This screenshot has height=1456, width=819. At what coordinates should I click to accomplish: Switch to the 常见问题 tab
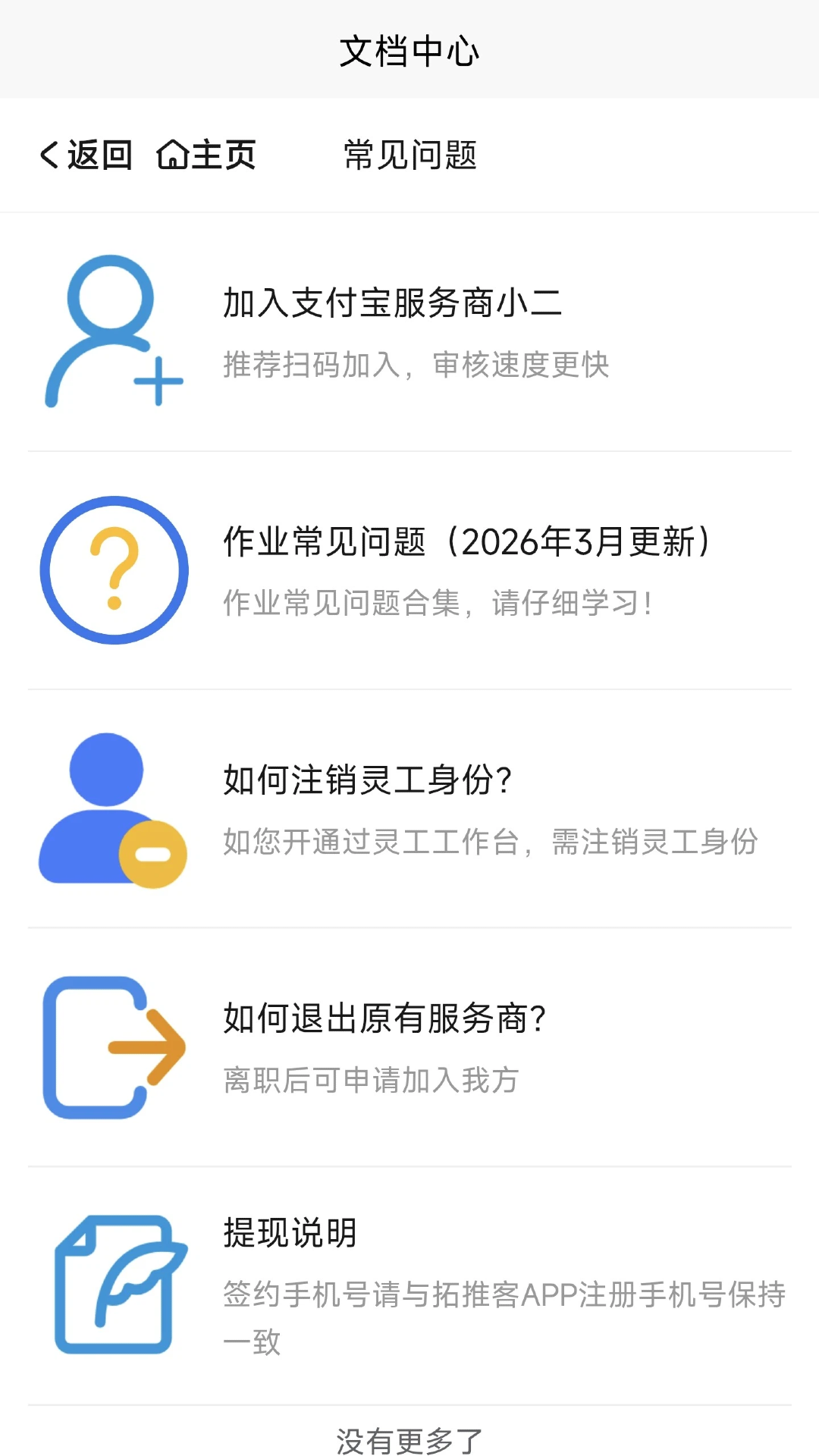(x=409, y=155)
